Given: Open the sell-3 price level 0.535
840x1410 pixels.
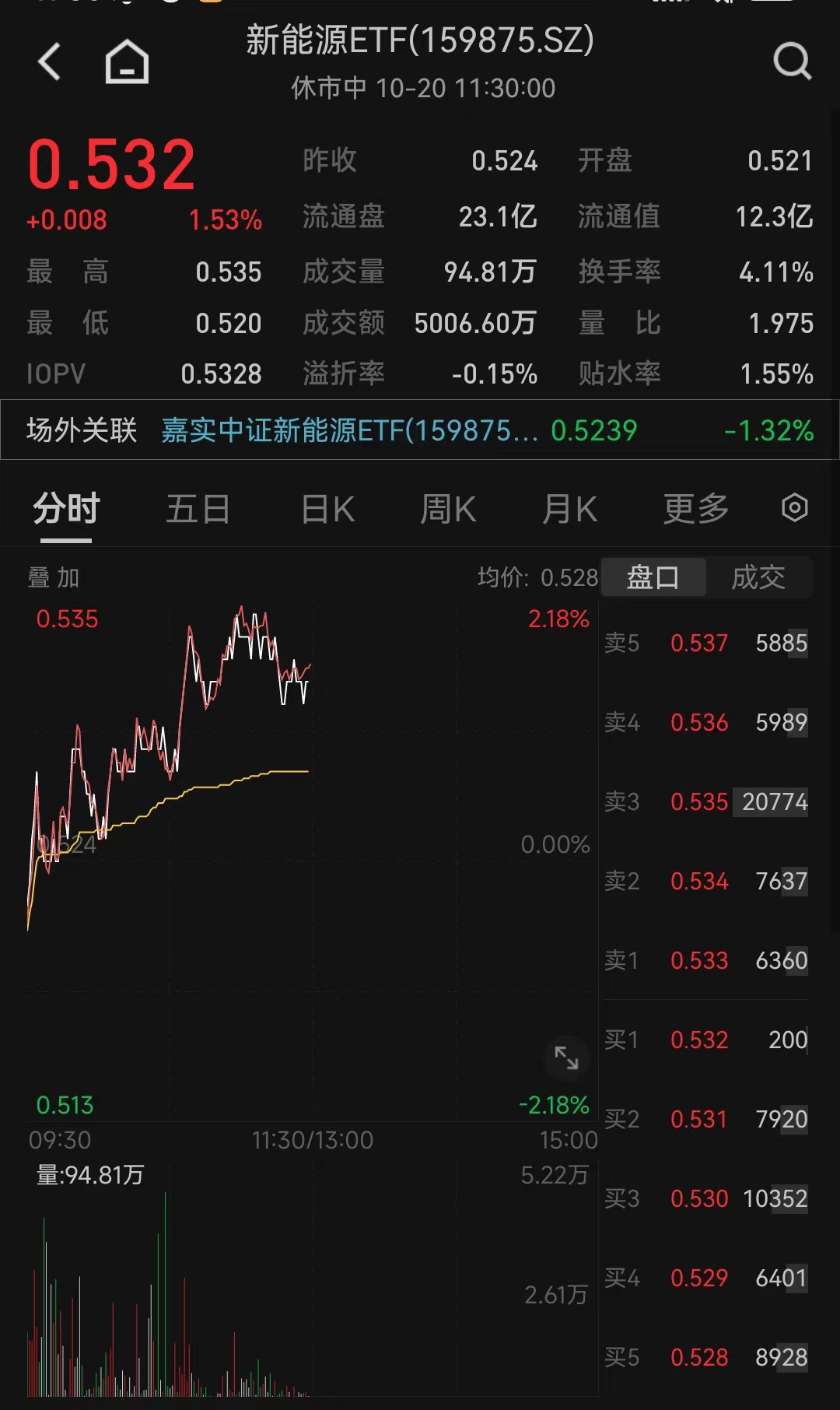Looking at the screenshot, I should click(708, 802).
